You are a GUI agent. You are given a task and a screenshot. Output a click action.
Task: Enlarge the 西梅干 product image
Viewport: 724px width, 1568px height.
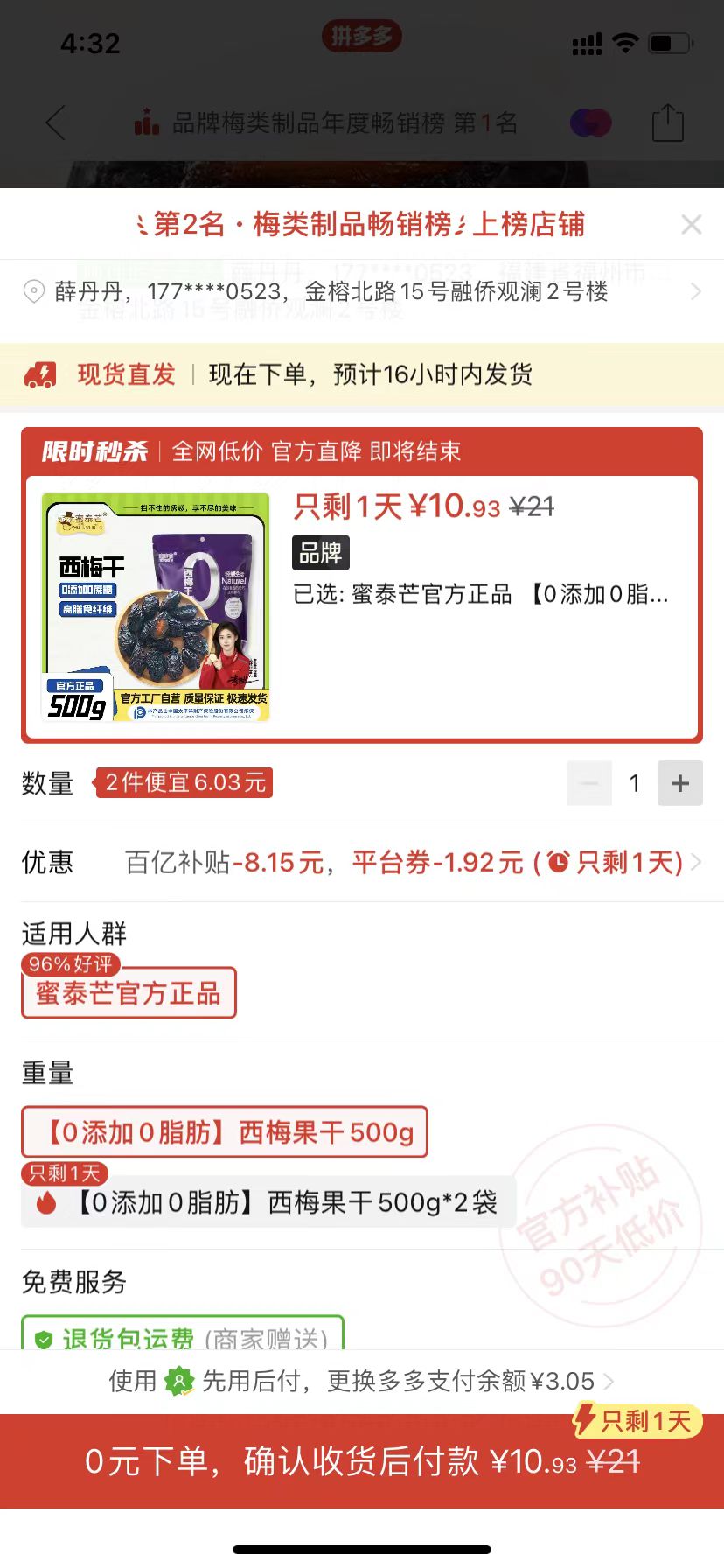click(156, 607)
